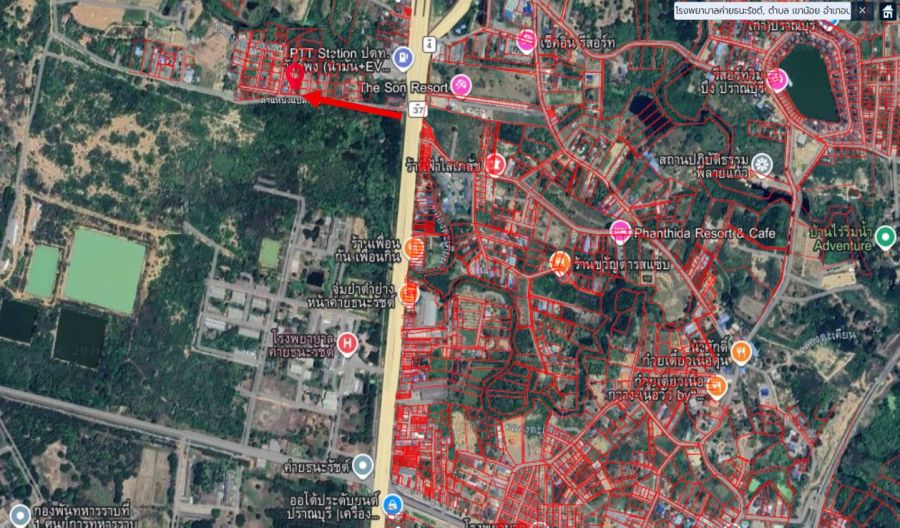Open the PTT Station map marker

pyautogui.click(x=402, y=57)
